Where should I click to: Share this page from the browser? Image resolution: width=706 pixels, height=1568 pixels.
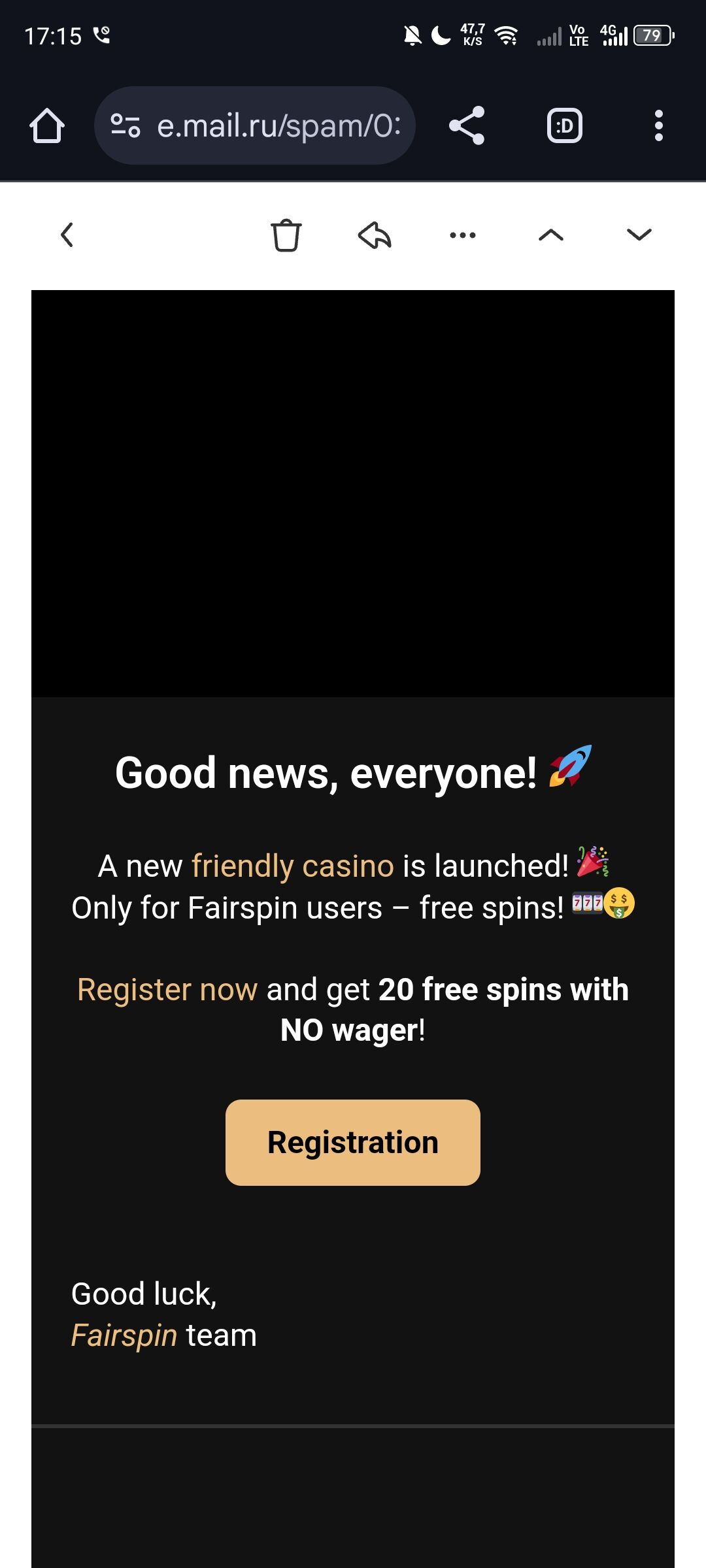coord(467,125)
